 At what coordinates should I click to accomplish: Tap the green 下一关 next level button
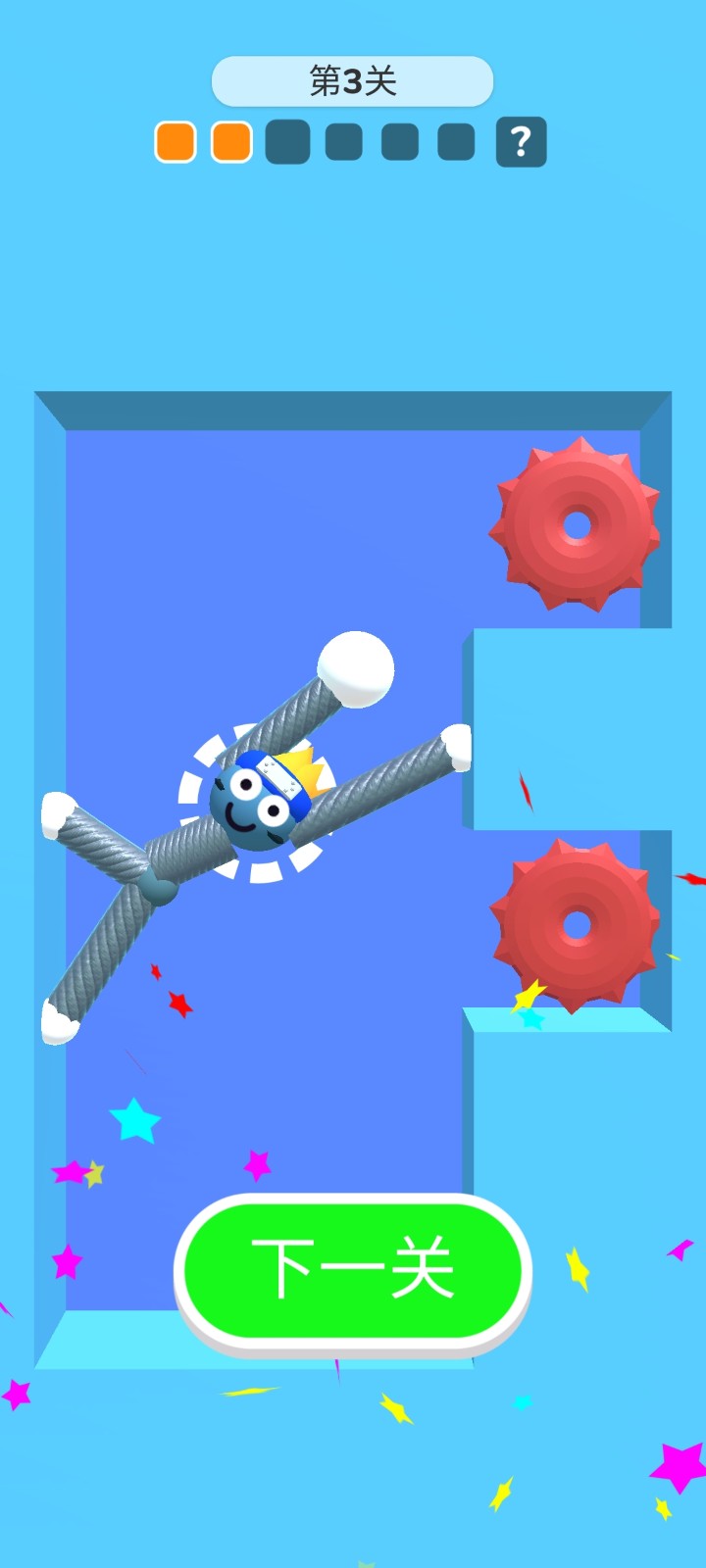[353, 1270]
